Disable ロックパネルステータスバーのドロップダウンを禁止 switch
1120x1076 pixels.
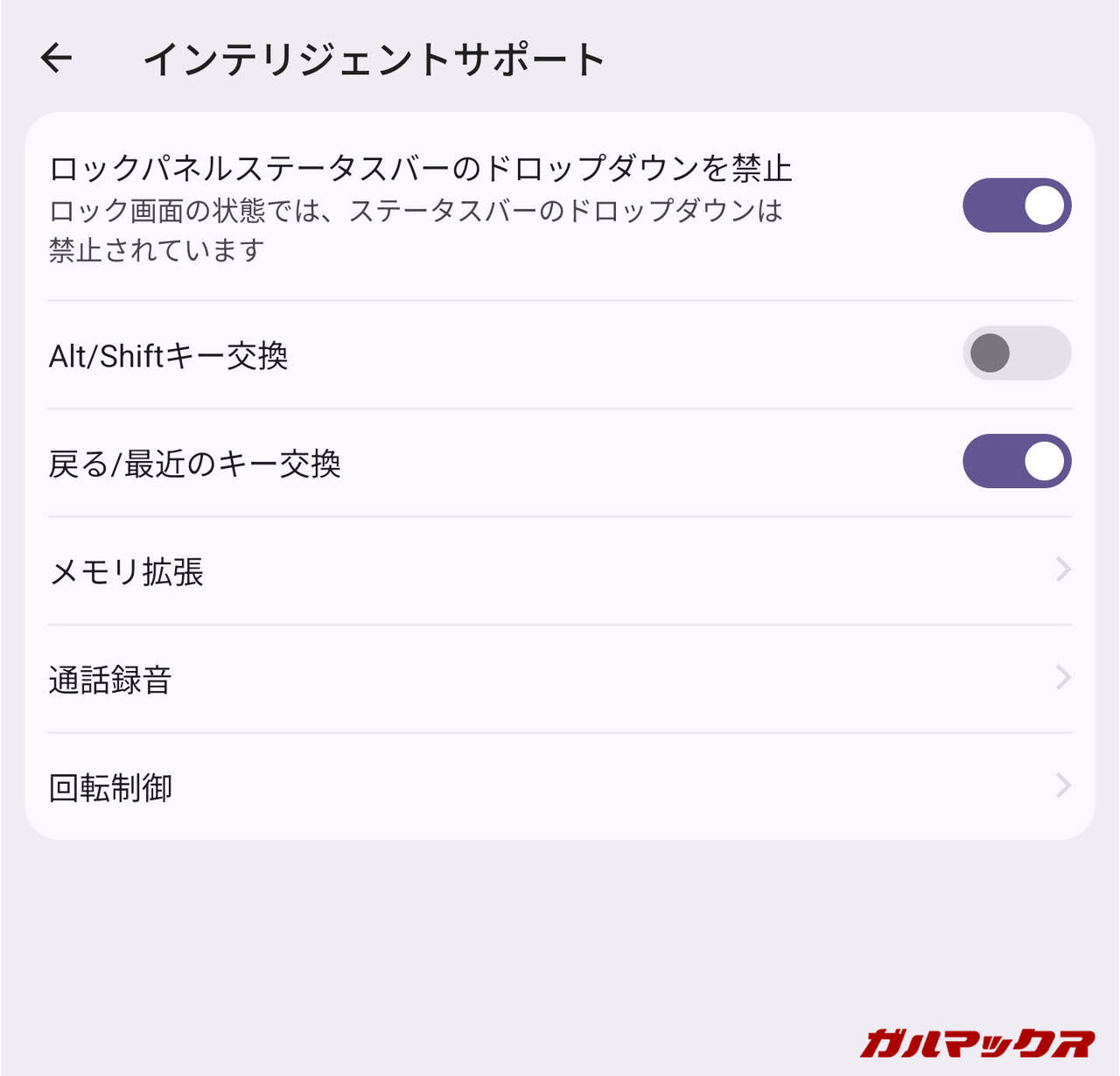click(x=1017, y=206)
